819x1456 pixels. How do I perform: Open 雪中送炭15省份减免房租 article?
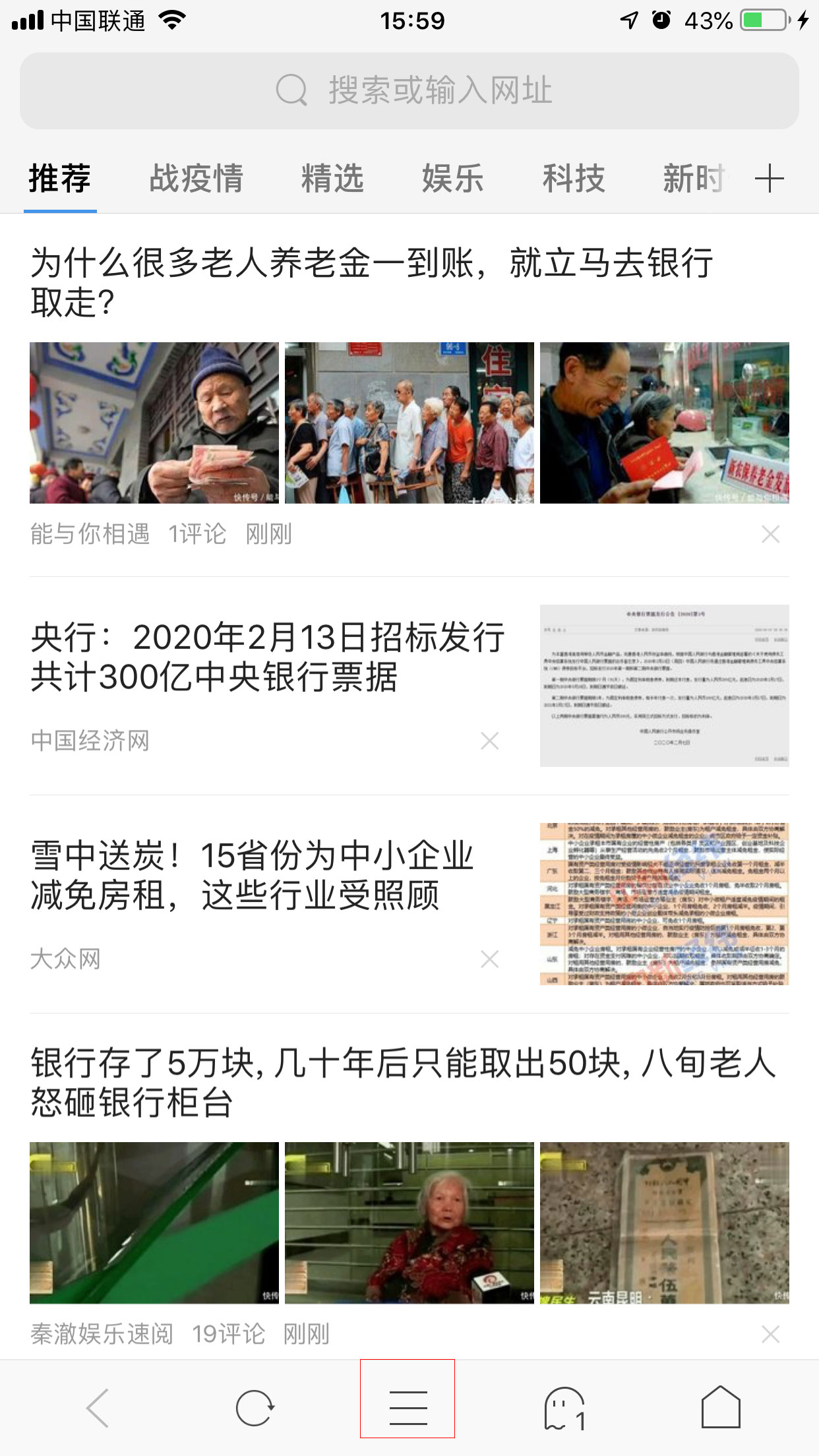point(252,876)
